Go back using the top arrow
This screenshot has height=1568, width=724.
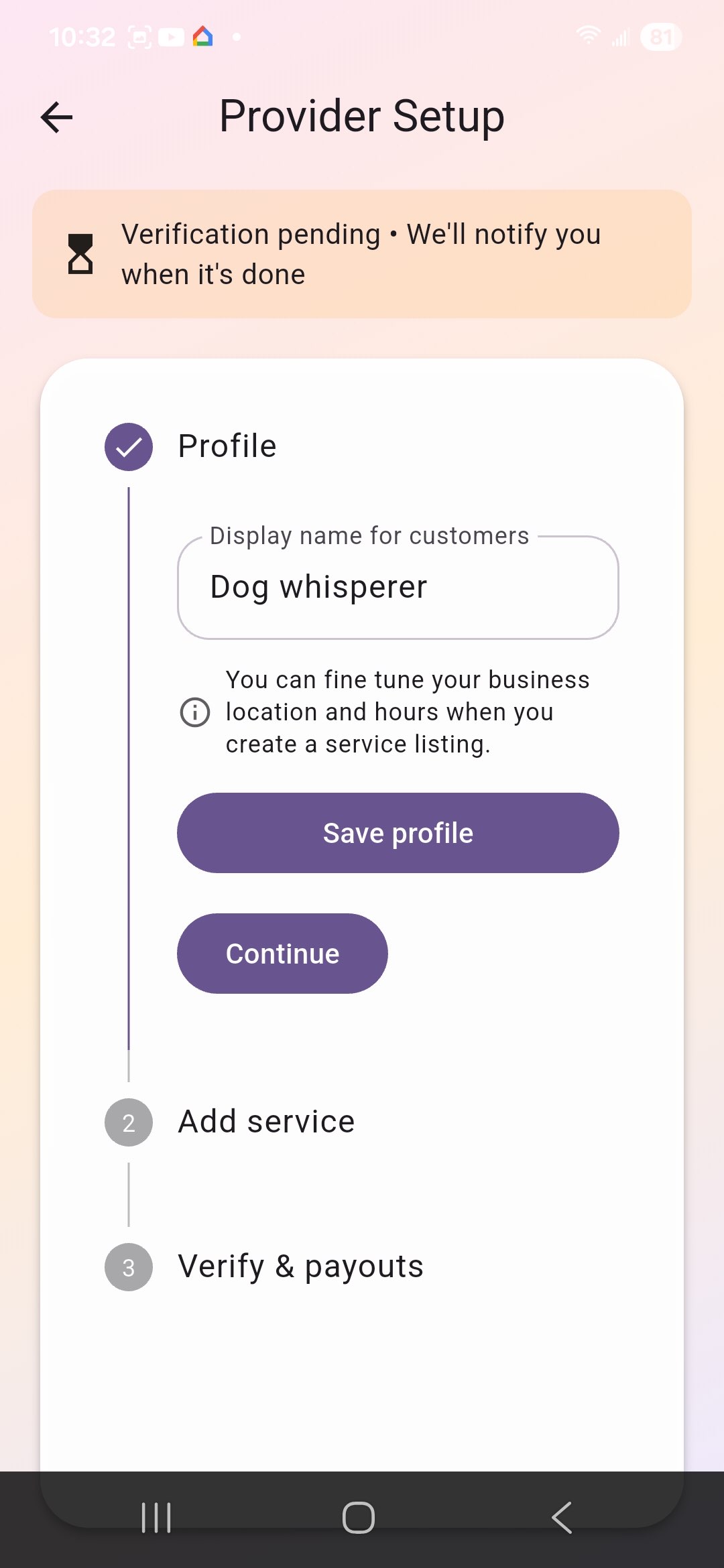pos(57,118)
